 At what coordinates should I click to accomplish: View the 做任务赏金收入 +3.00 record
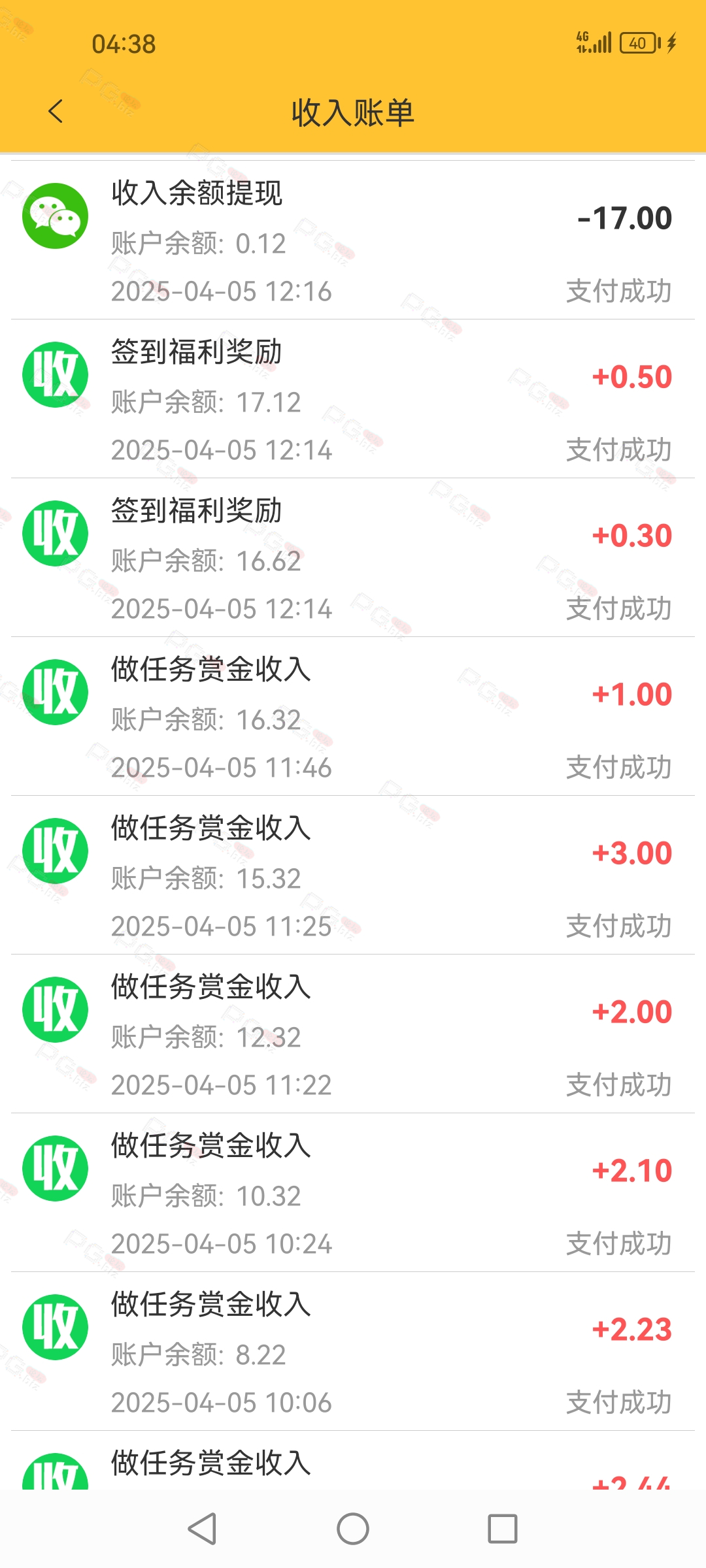353,875
